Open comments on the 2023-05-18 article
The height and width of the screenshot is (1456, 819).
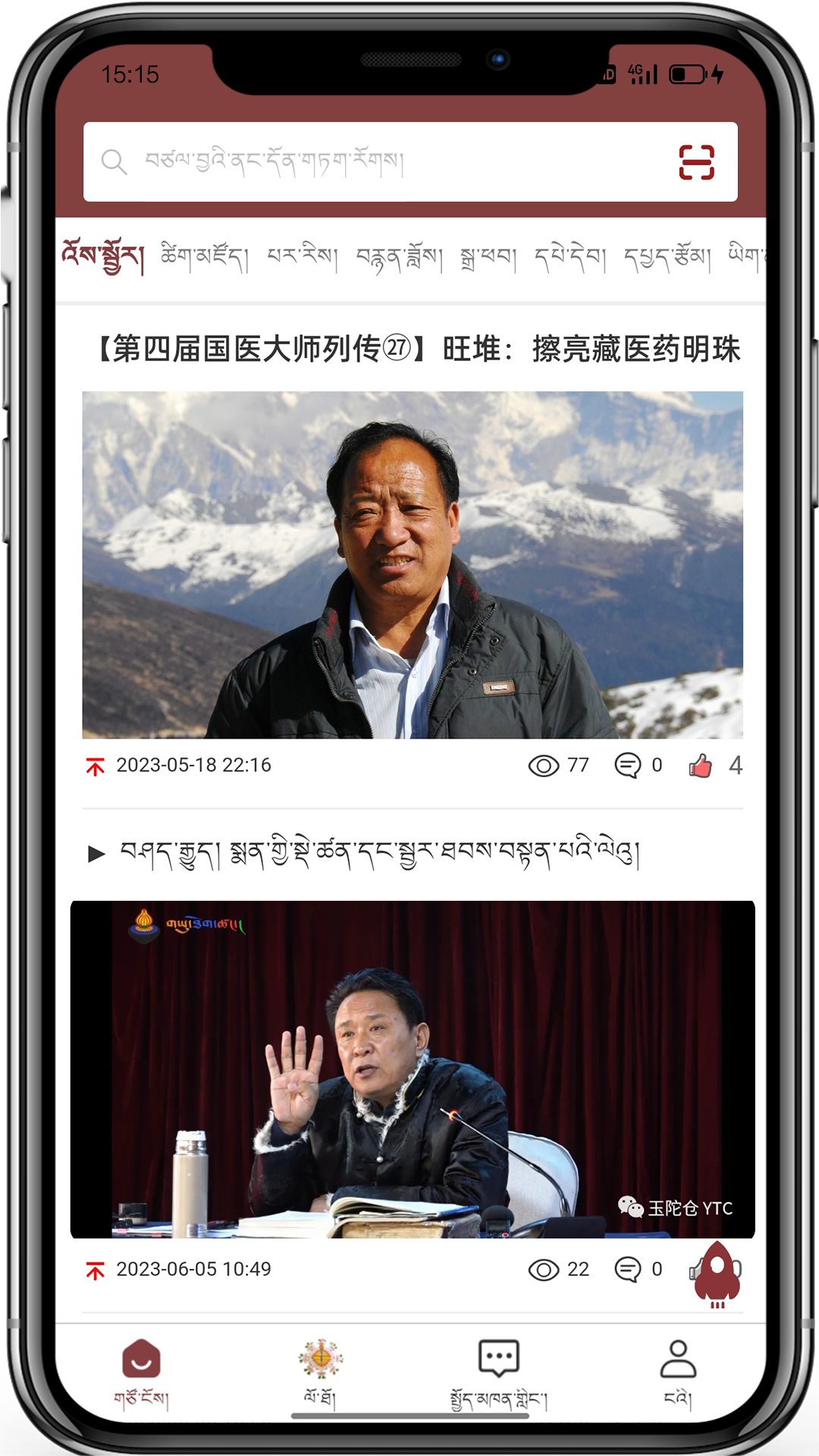(628, 766)
